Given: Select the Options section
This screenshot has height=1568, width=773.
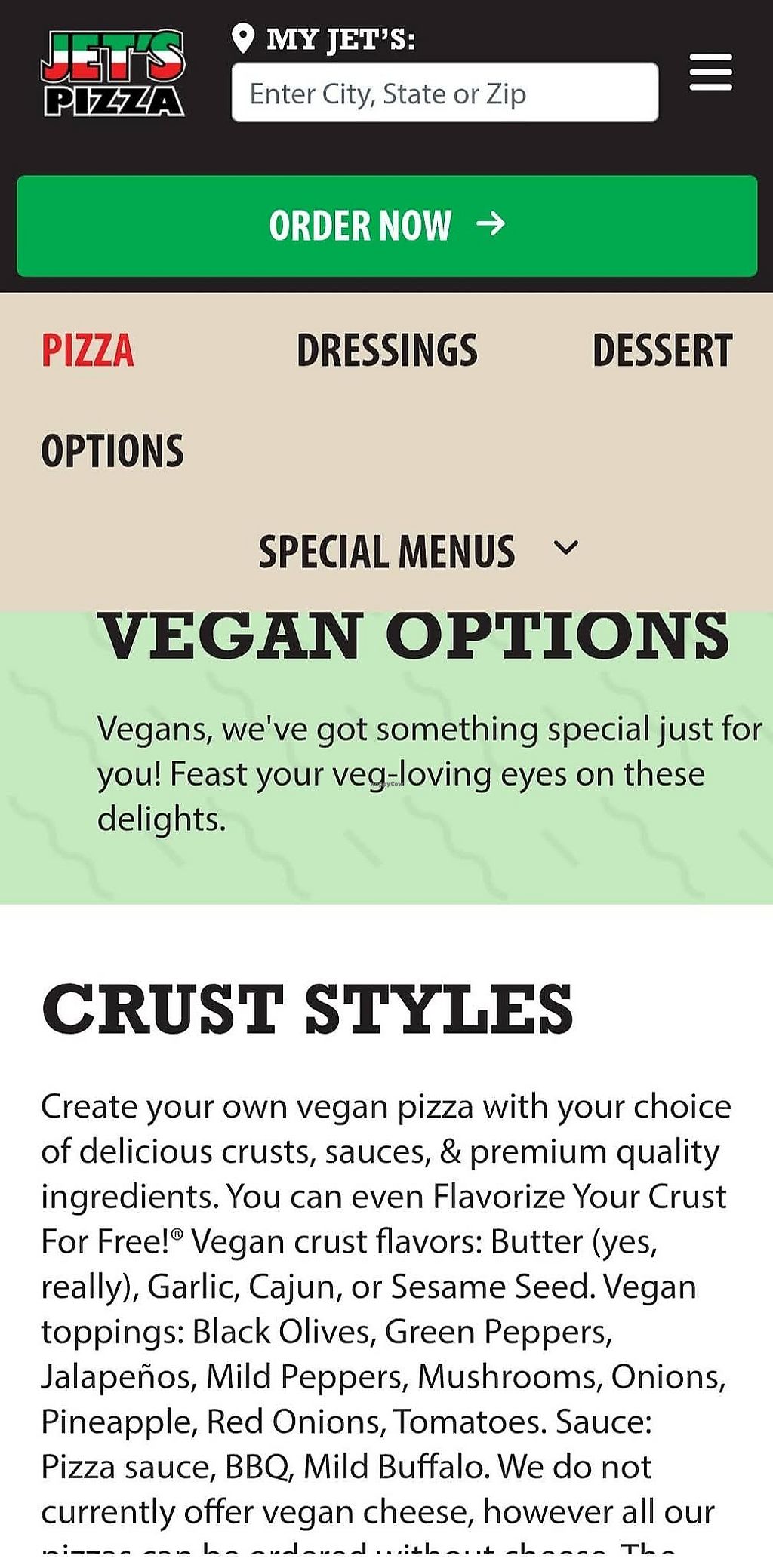Looking at the screenshot, I should (x=112, y=451).
